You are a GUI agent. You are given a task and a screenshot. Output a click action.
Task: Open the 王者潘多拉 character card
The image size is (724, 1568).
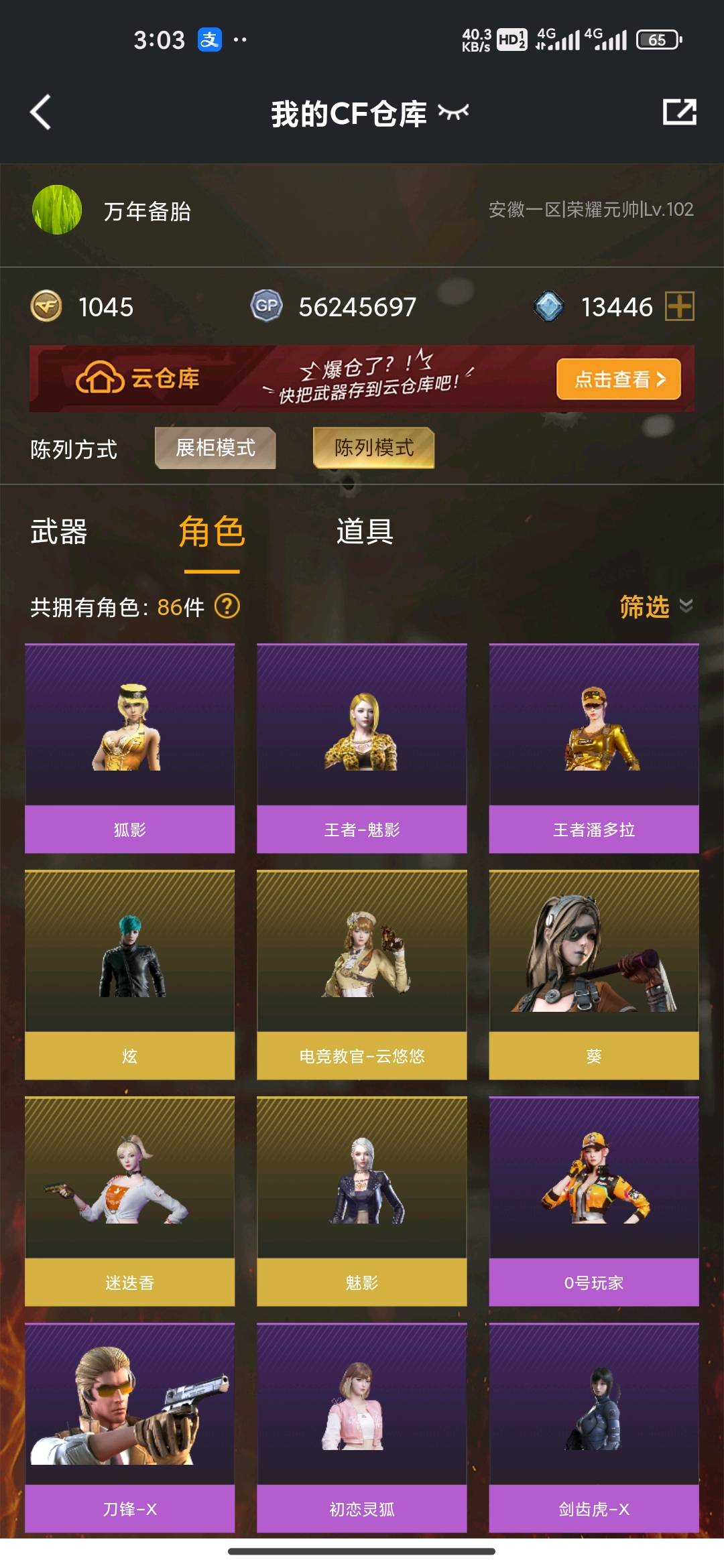(593, 748)
